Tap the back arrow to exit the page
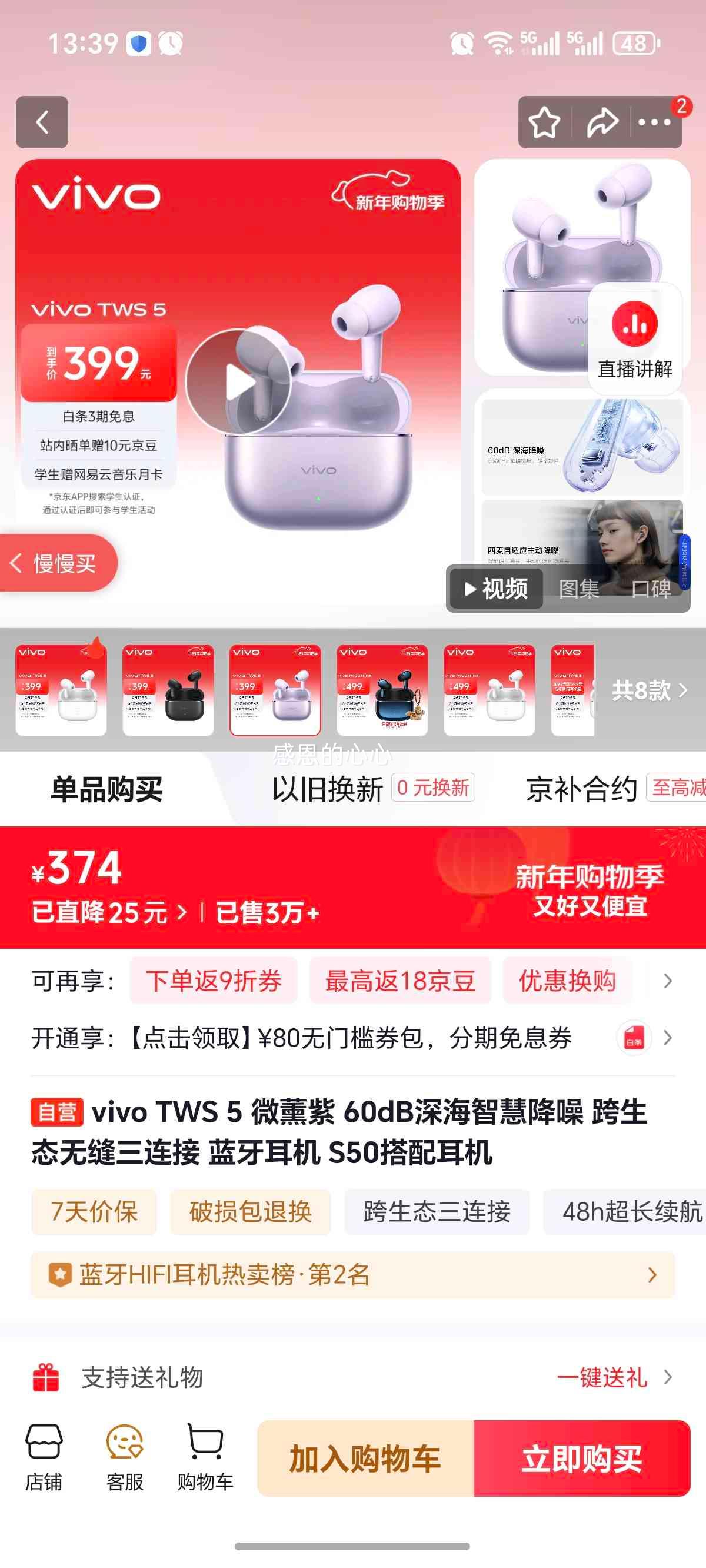This screenshot has width=706, height=1568. (41, 122)
